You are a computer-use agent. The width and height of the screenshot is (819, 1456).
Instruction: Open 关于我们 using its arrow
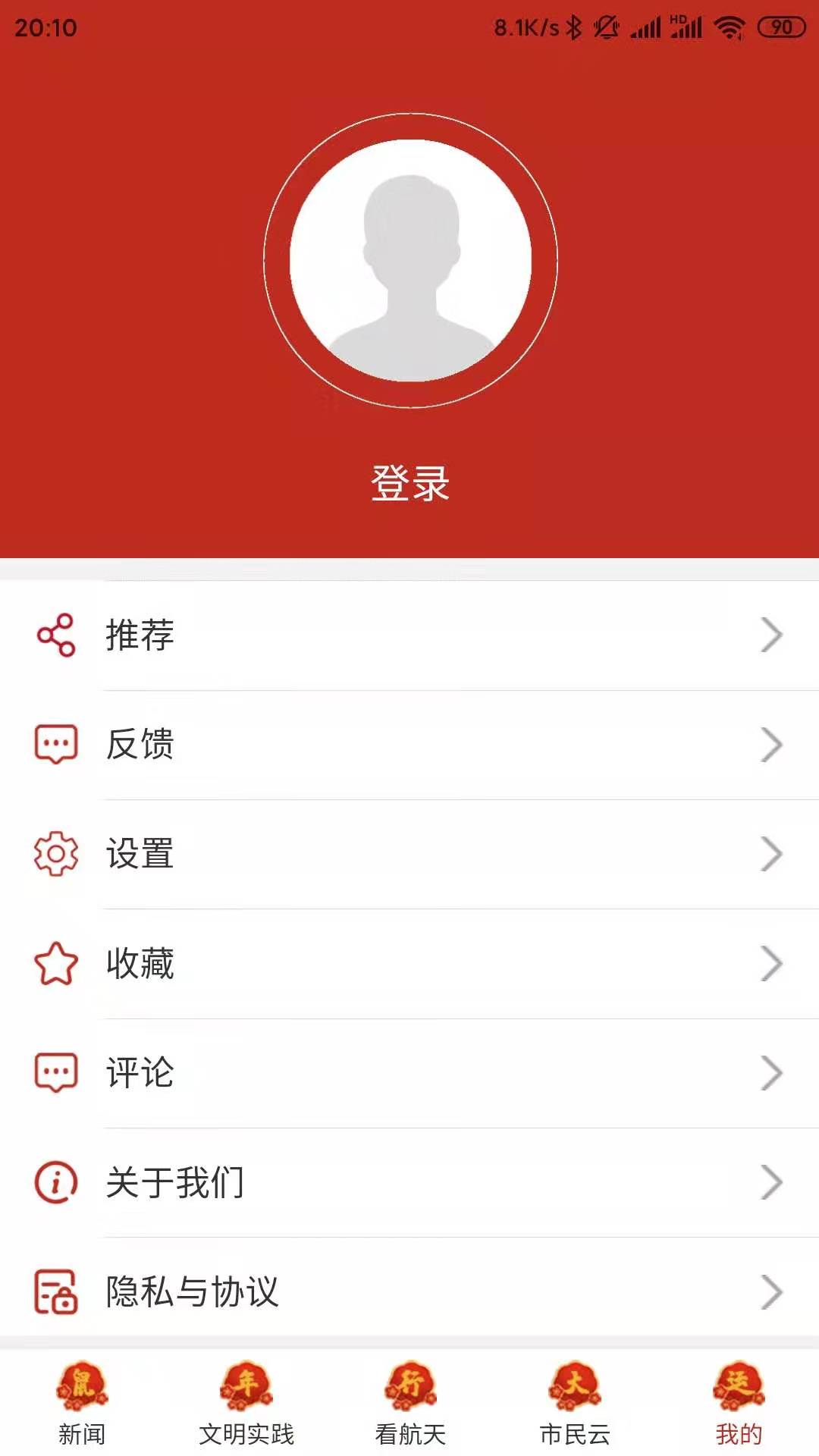[x=772, y=1182]
